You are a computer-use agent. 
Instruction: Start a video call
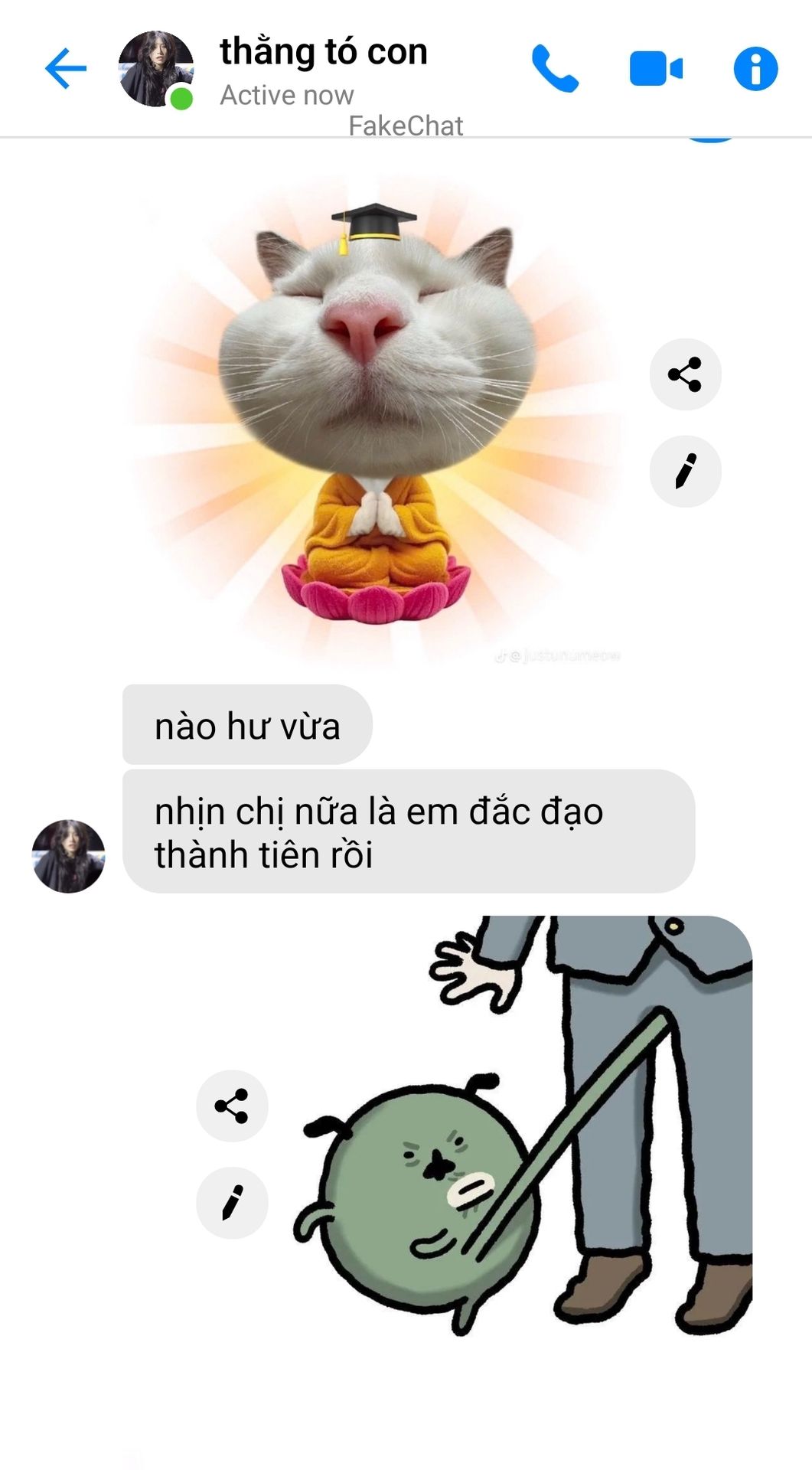click(x=656, y=69)
